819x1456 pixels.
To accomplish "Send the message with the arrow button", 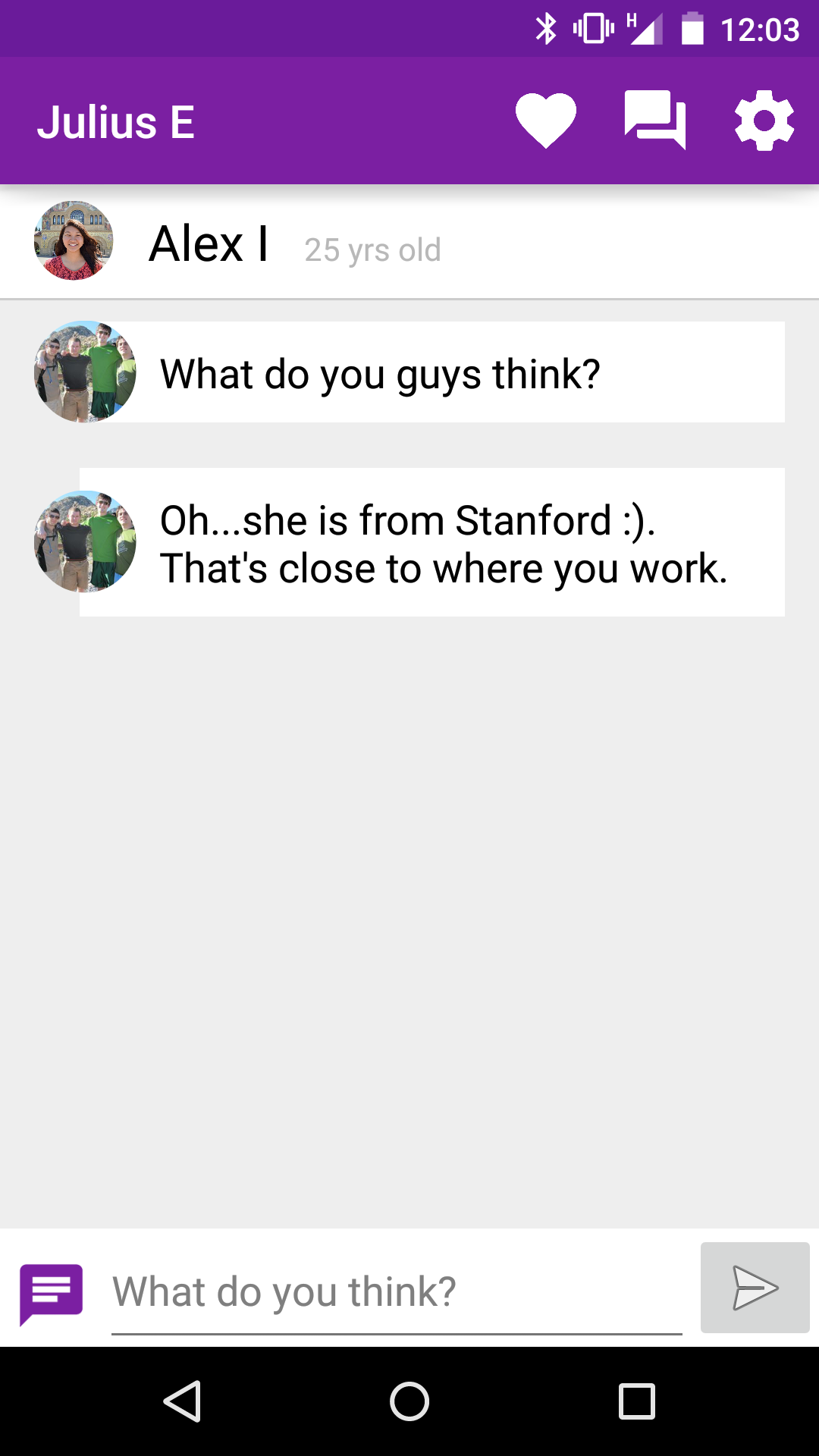I will [x=755, y=1288].
